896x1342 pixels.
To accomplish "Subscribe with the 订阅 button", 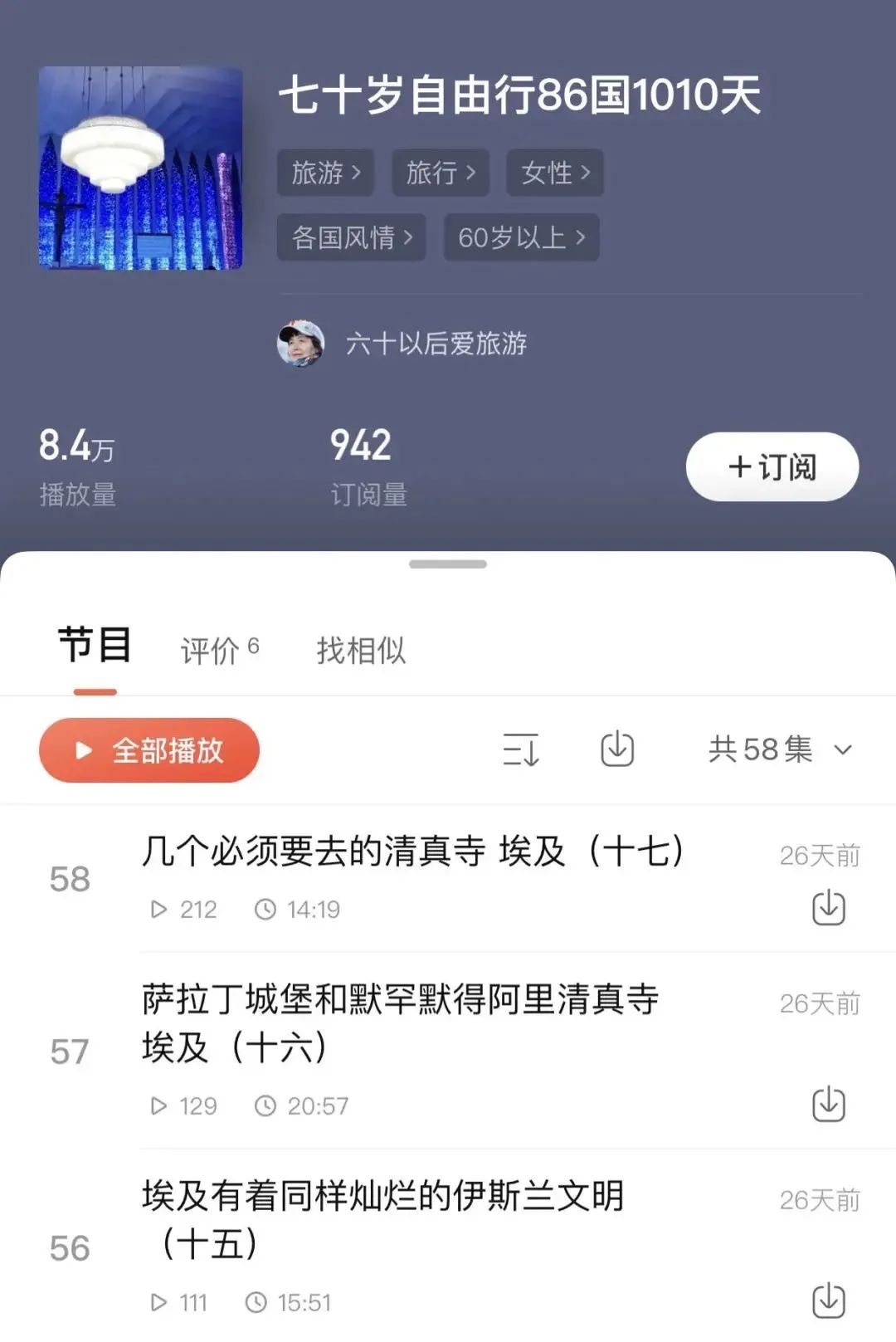I will (772, 466).
